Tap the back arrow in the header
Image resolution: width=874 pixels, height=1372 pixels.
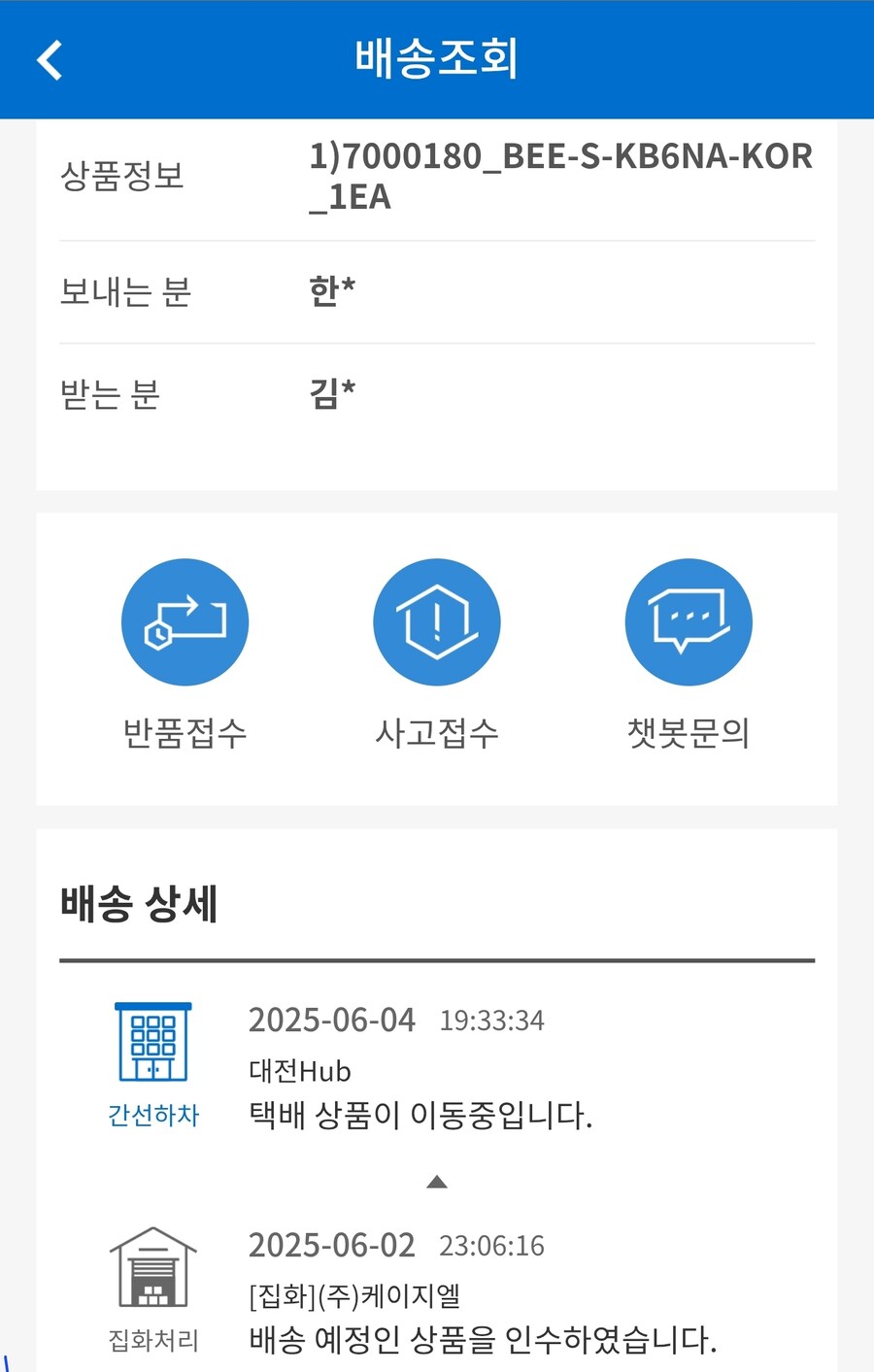coord(49,59)
